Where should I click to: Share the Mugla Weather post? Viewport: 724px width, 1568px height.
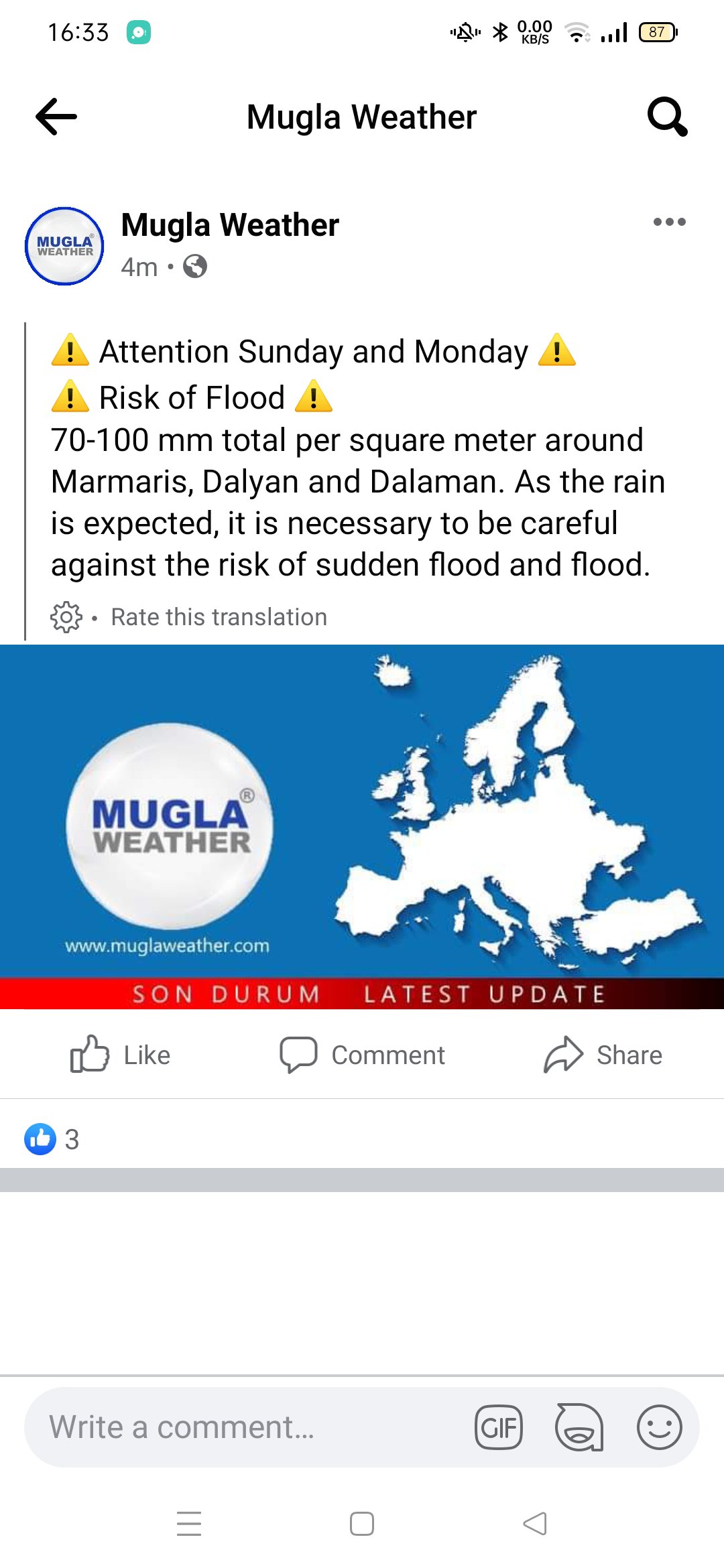pos(603,1055)
